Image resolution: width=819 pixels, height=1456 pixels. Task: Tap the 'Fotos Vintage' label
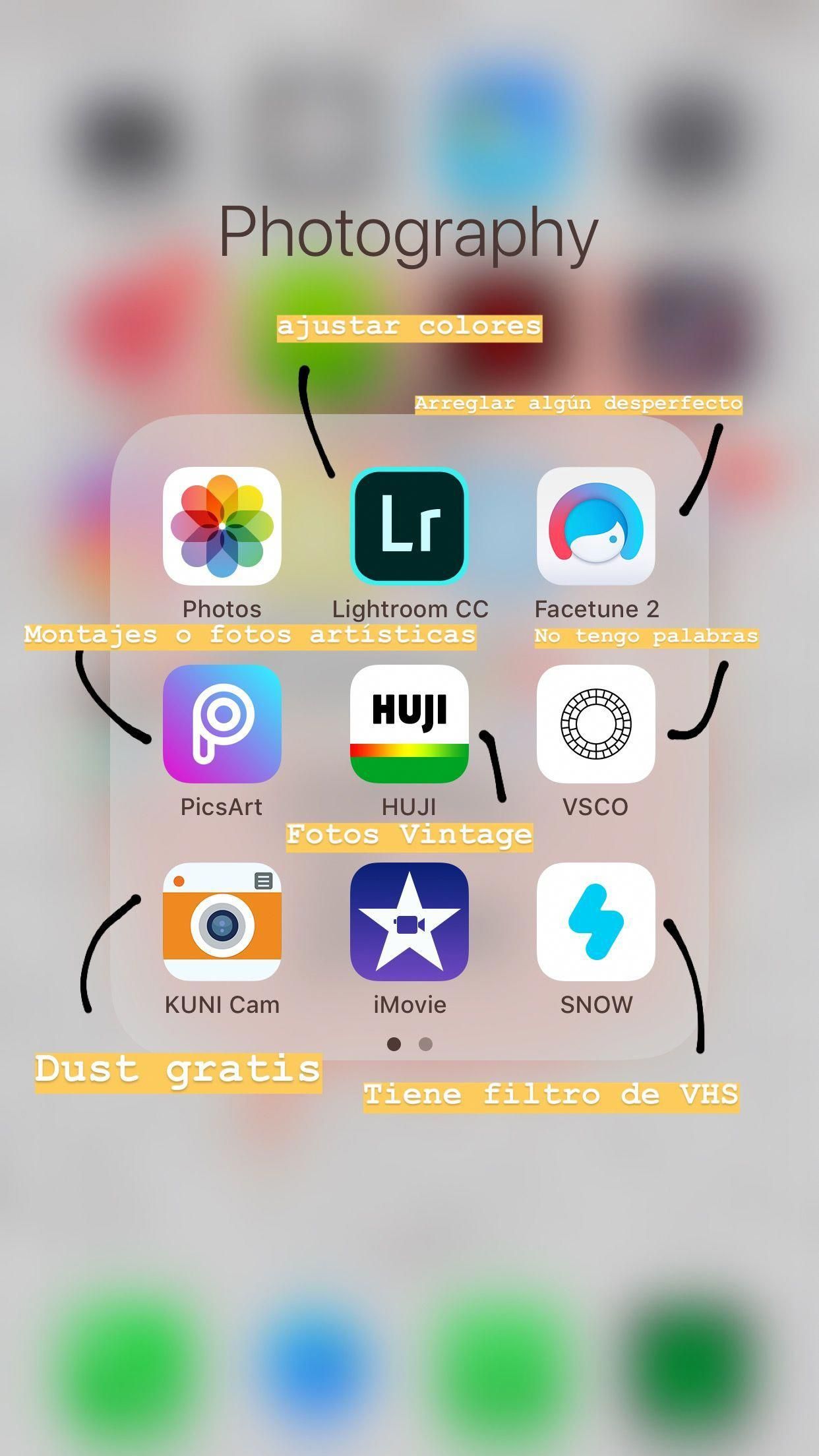409,834
